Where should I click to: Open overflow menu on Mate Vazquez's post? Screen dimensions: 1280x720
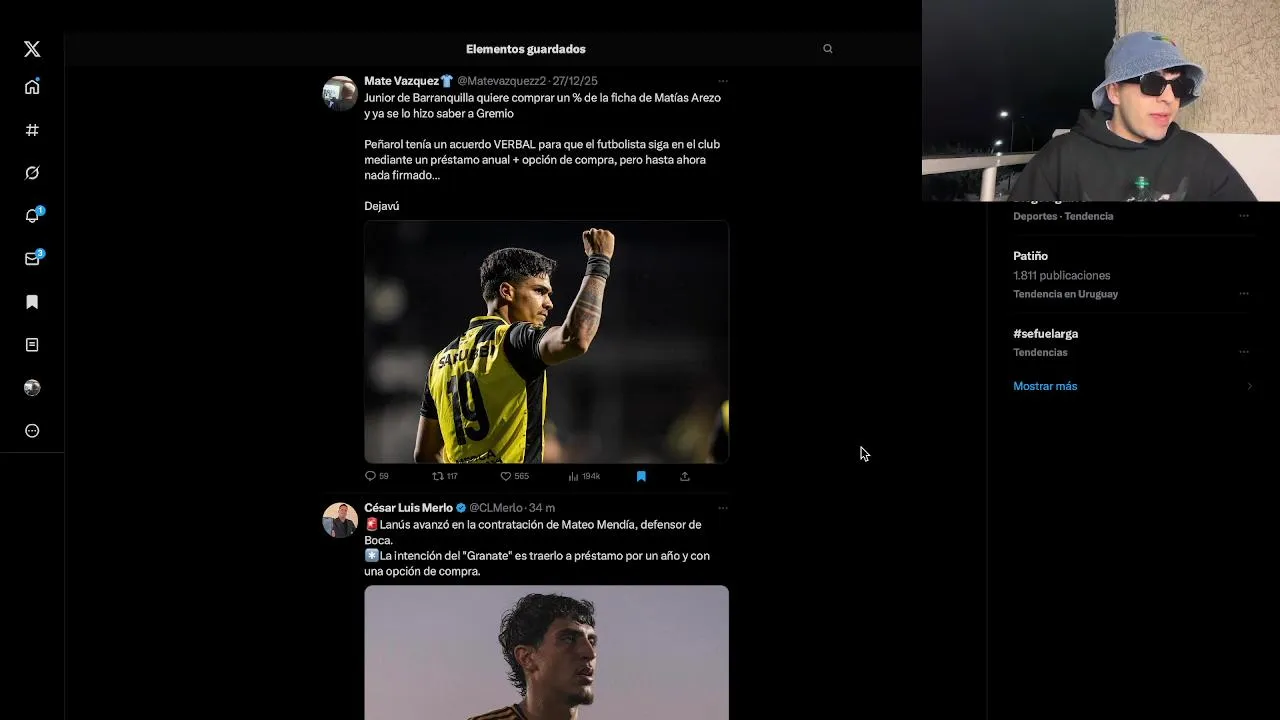pyautogui.click(x=722, y=81)
